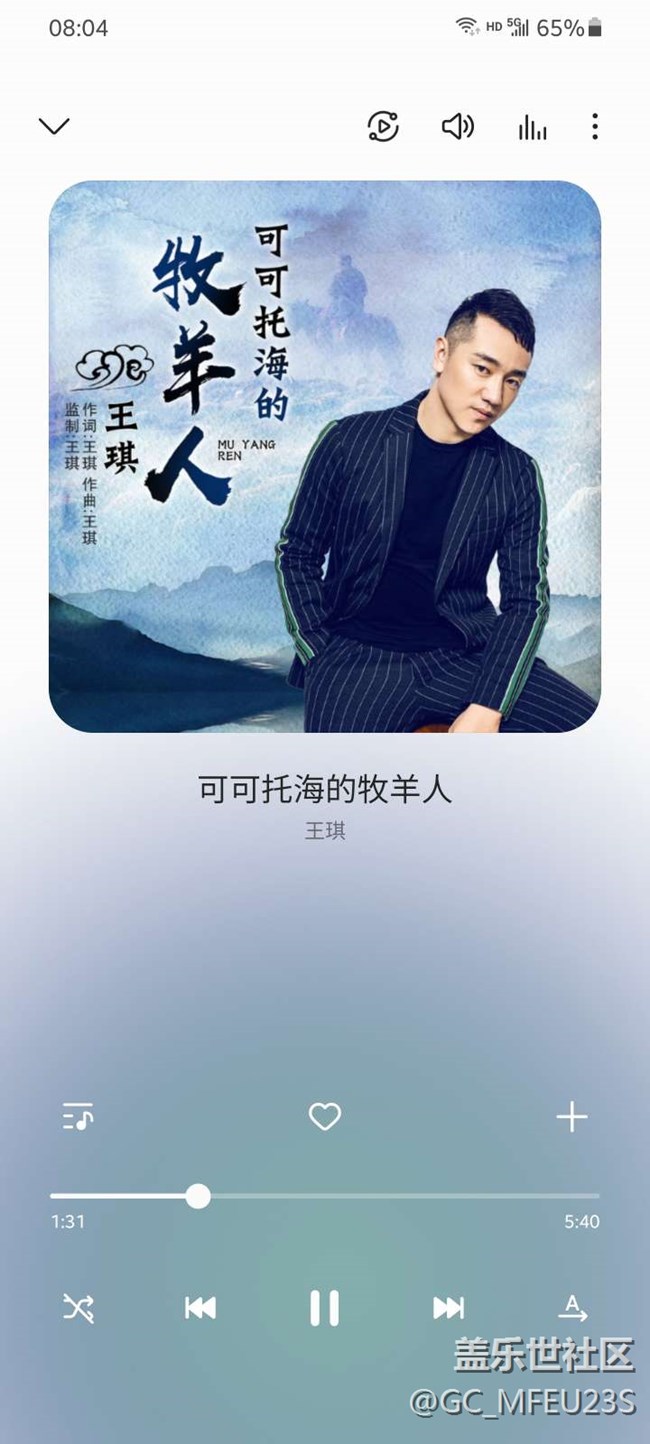
Task: Open the volume speaker control
Action: (458, 126)
